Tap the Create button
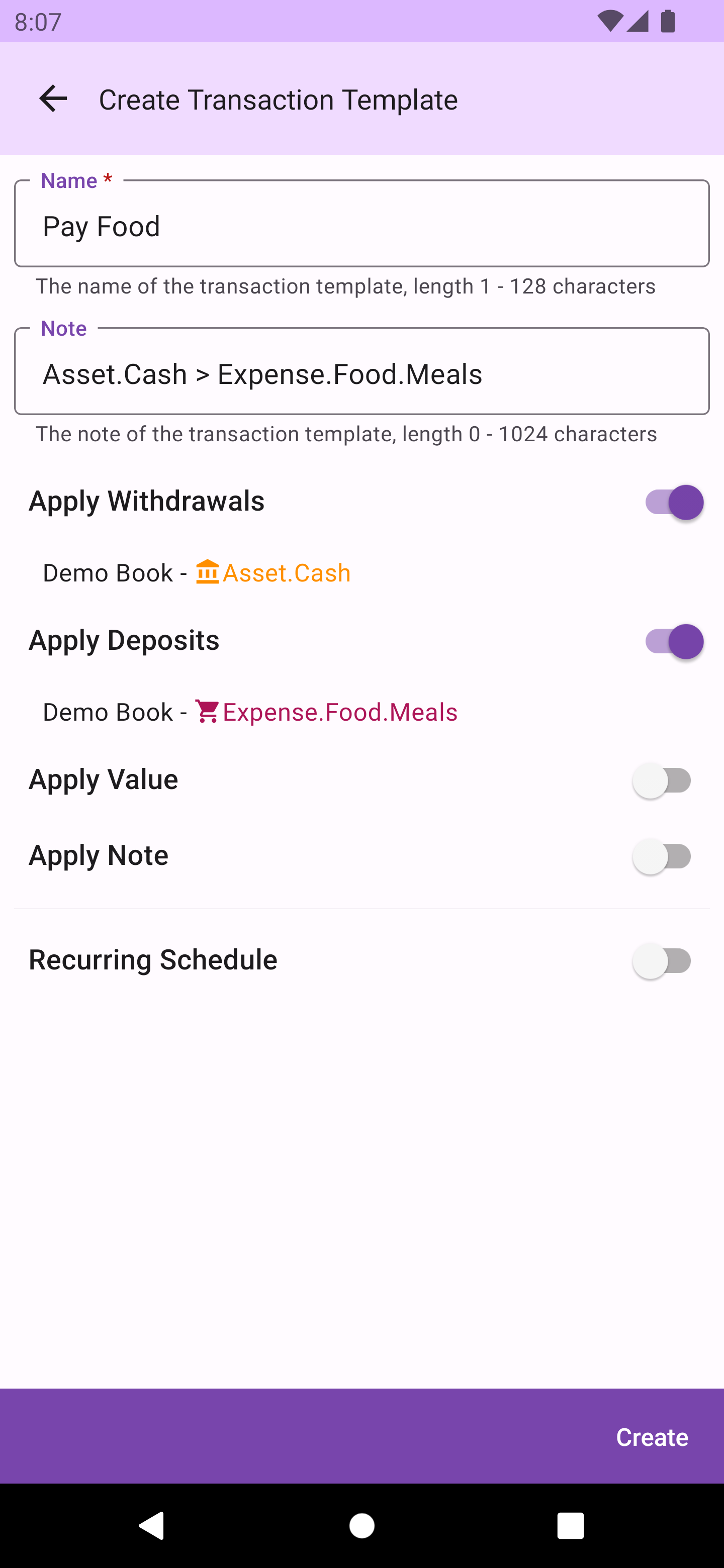The height and width of the screenshot is (1568, 724). (x=652, y=1436)
